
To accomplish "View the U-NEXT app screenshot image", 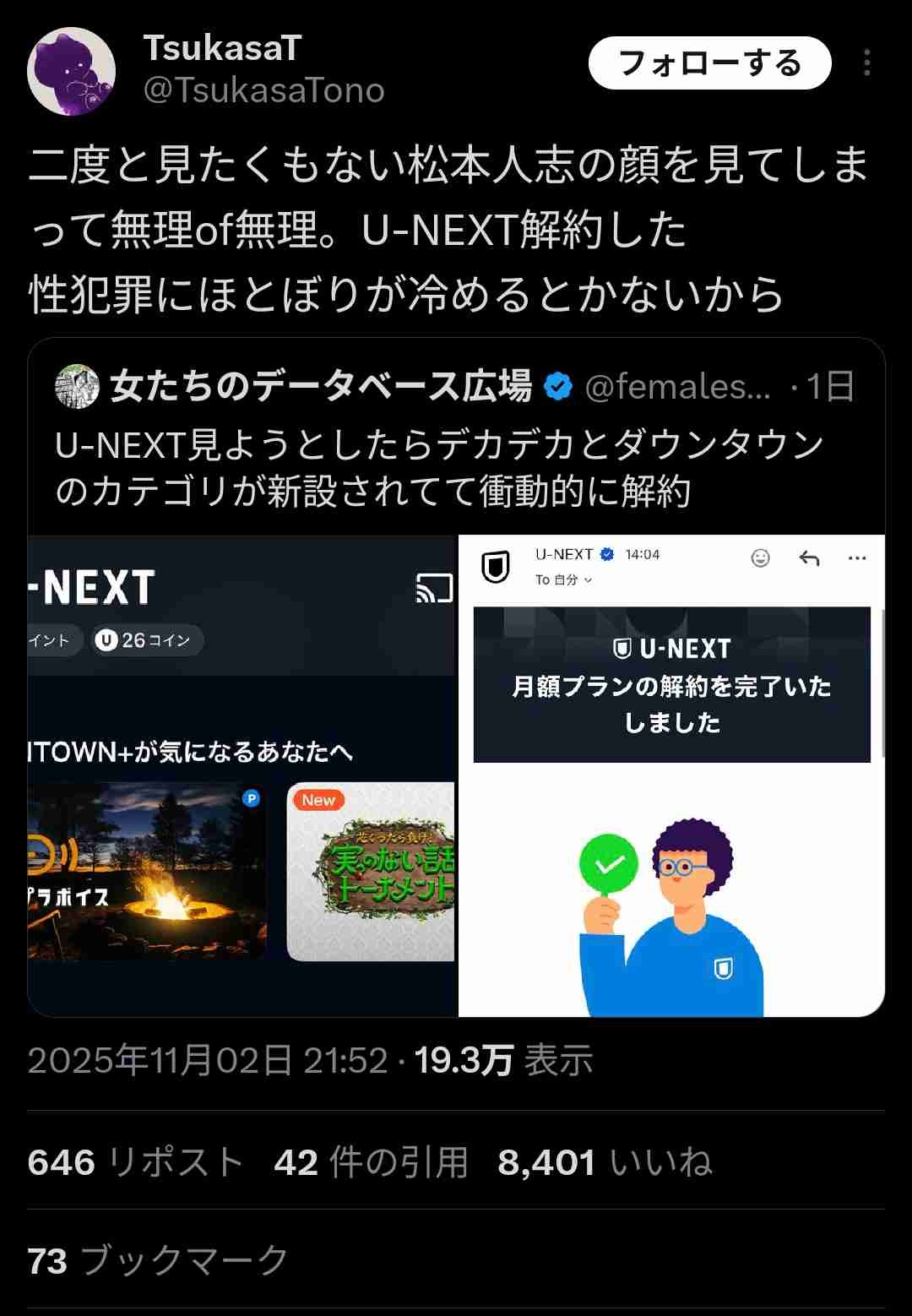I will pos(242,775).
